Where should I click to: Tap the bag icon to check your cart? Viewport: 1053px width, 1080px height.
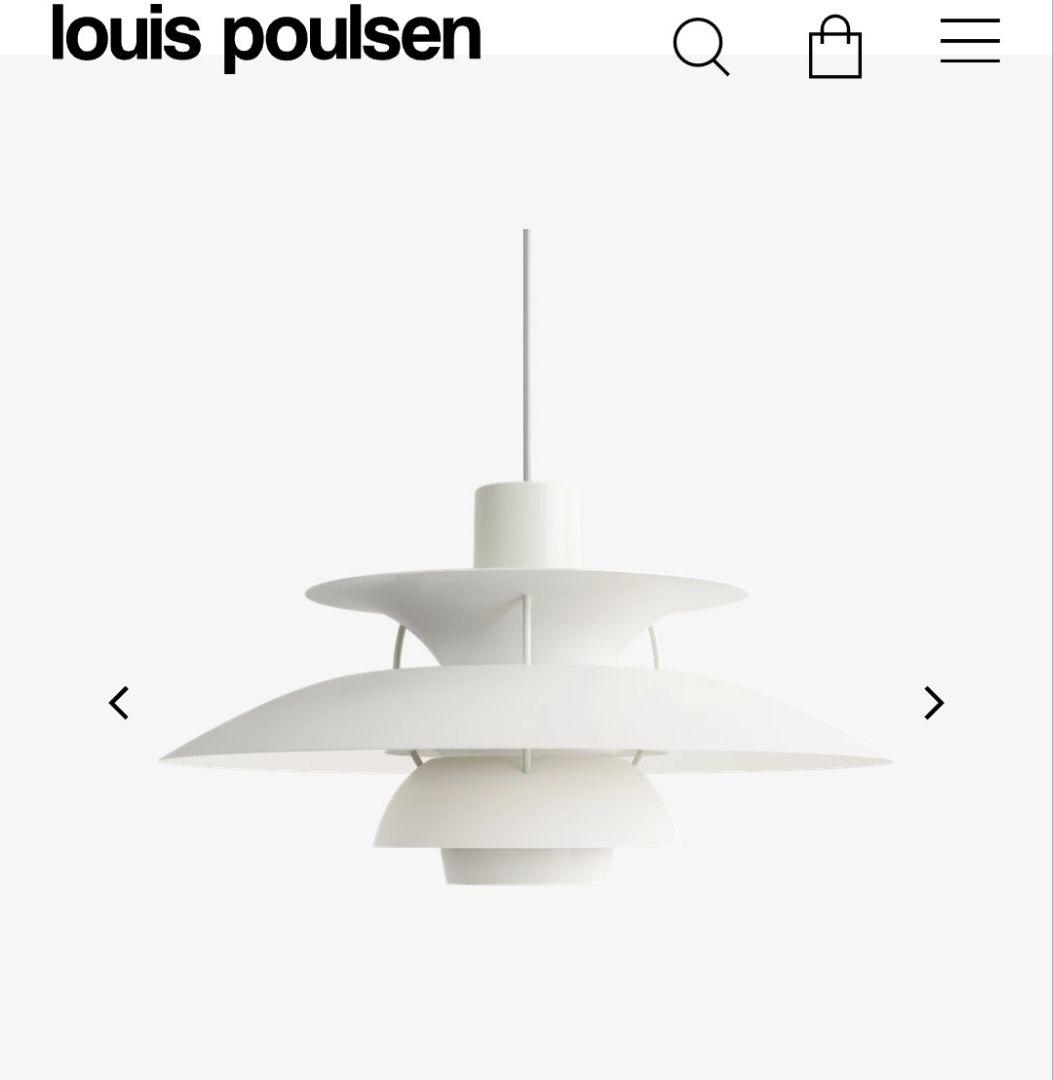836,46
